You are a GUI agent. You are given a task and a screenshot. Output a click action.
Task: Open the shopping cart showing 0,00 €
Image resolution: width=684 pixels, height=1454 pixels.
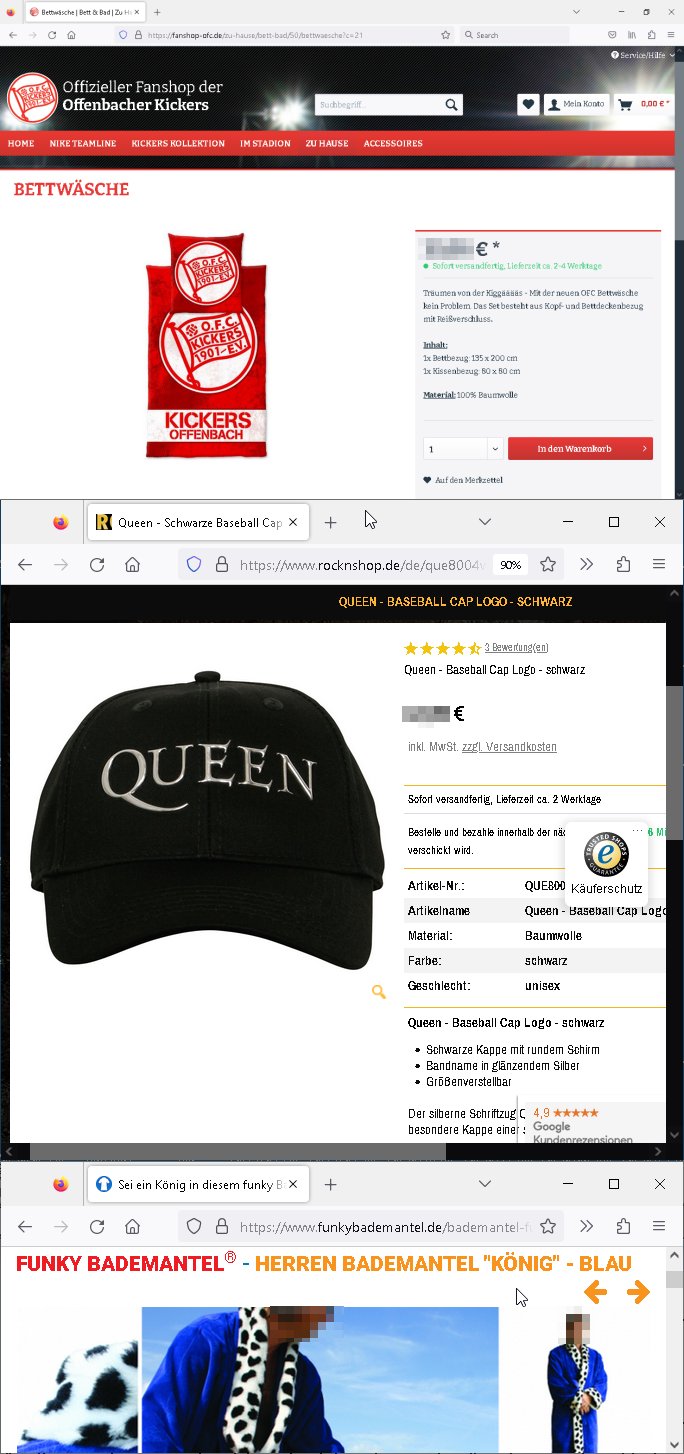(644, 104)
